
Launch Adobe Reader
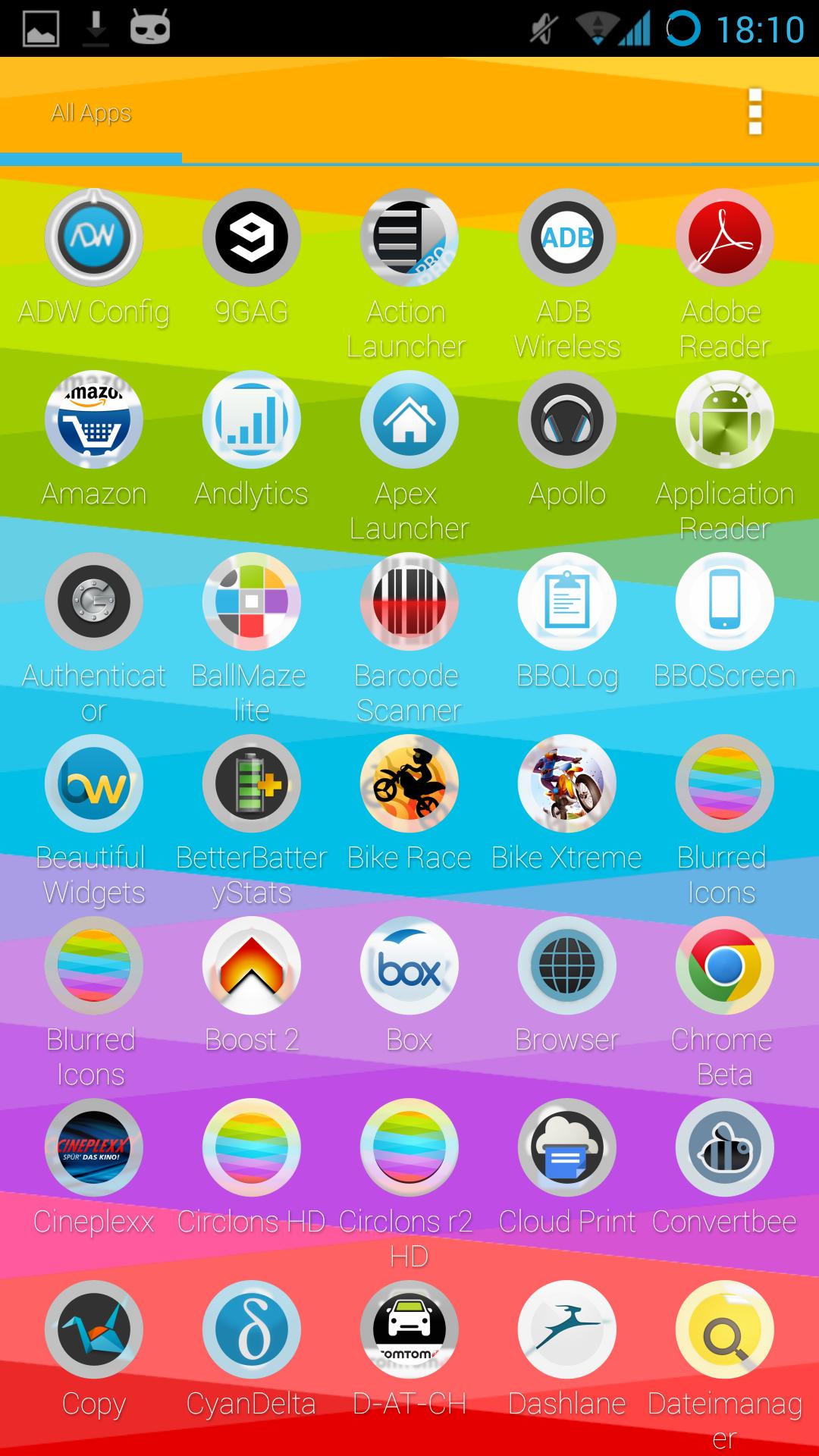point(725,238)
